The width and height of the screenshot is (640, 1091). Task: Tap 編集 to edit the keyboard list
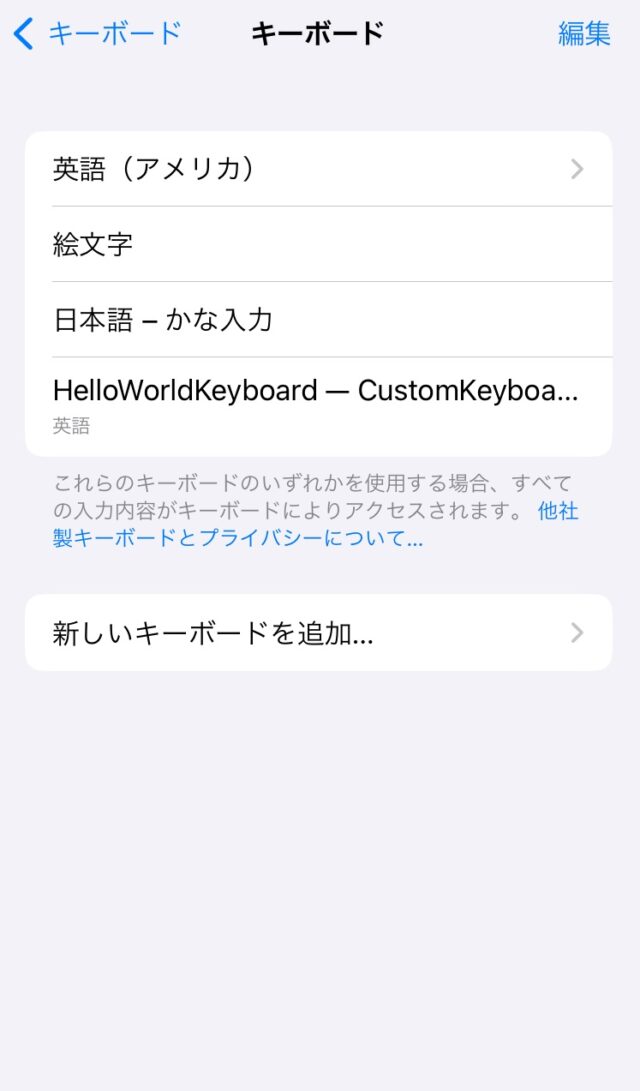point(584,33)
